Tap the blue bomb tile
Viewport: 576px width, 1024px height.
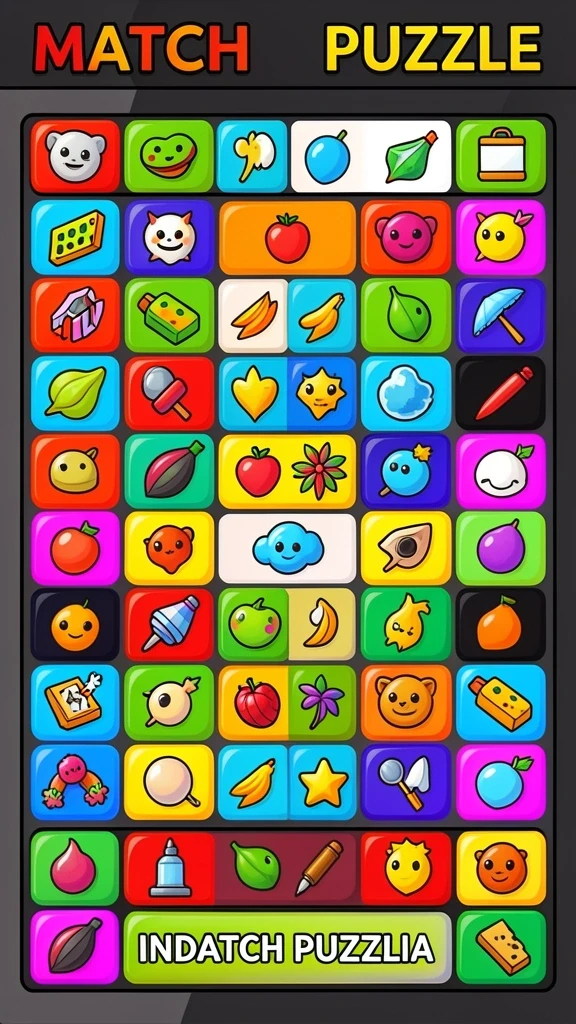point(406,471)
